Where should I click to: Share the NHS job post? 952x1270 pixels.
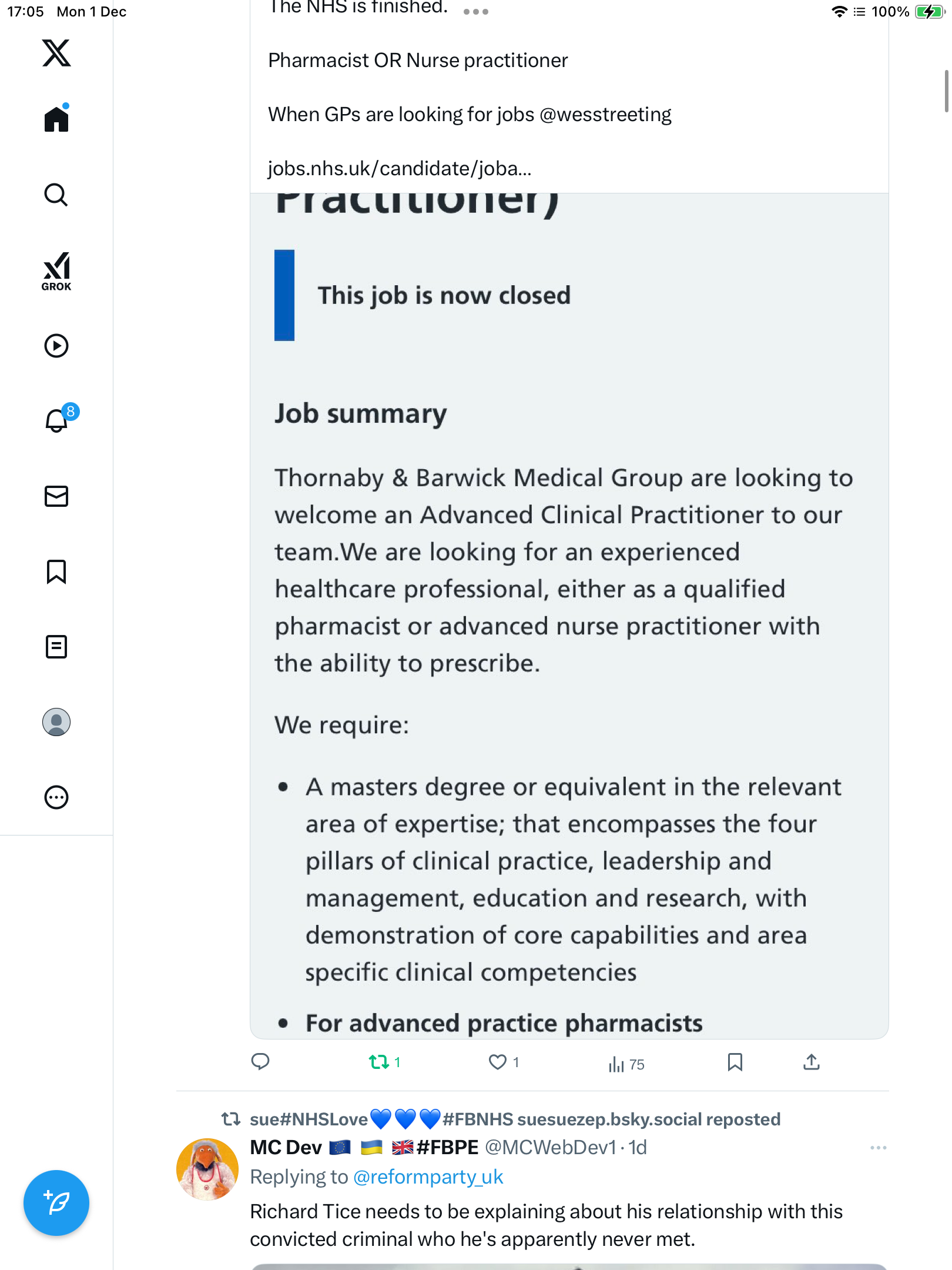[x=812, y=1062]
